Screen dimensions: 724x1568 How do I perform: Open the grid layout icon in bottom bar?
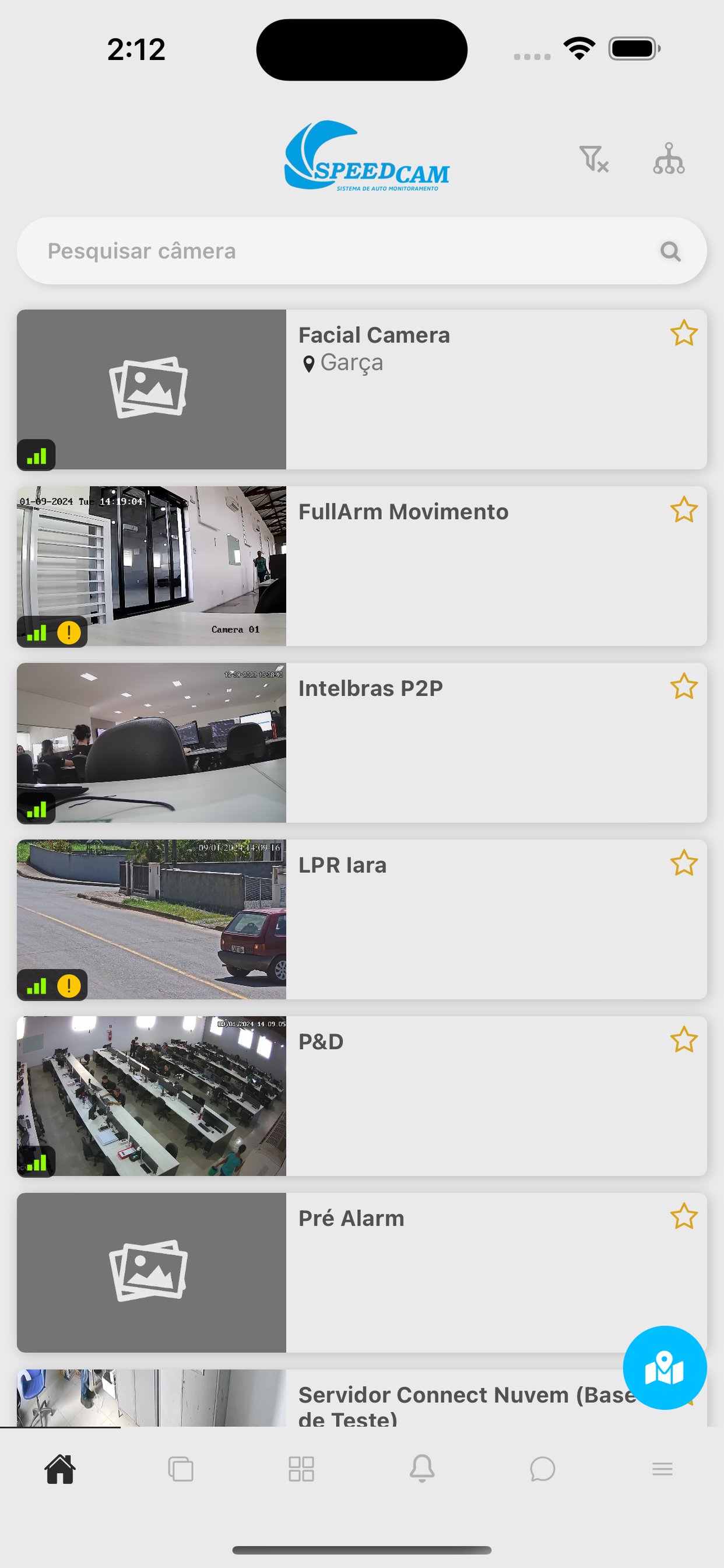(x=302, y=1469)
